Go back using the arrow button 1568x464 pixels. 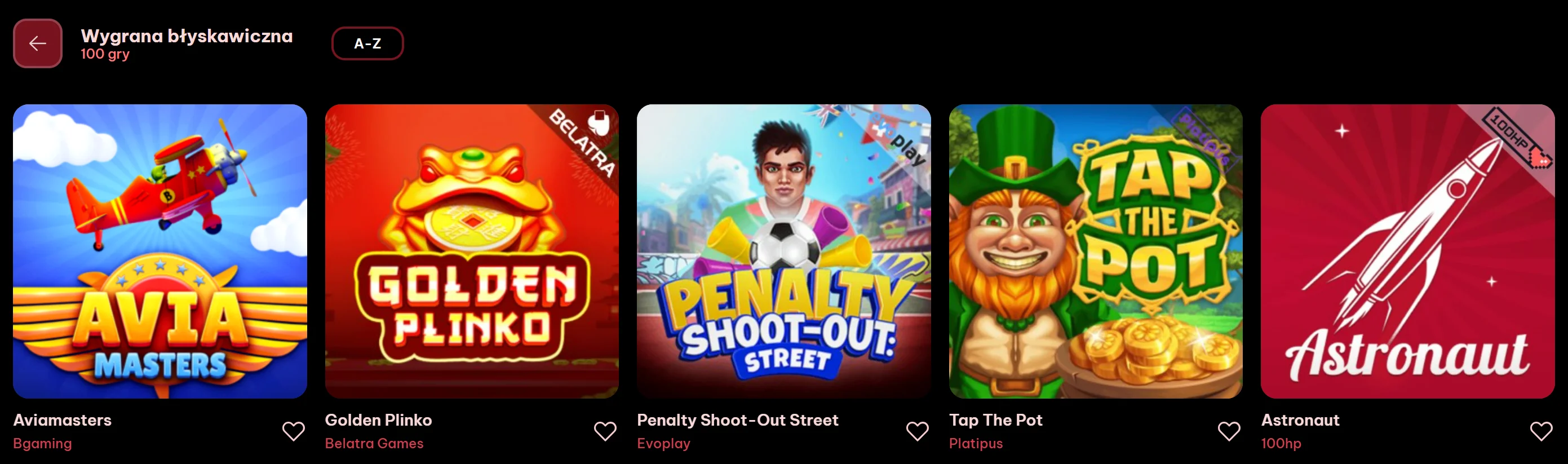[x=38, y=43]
